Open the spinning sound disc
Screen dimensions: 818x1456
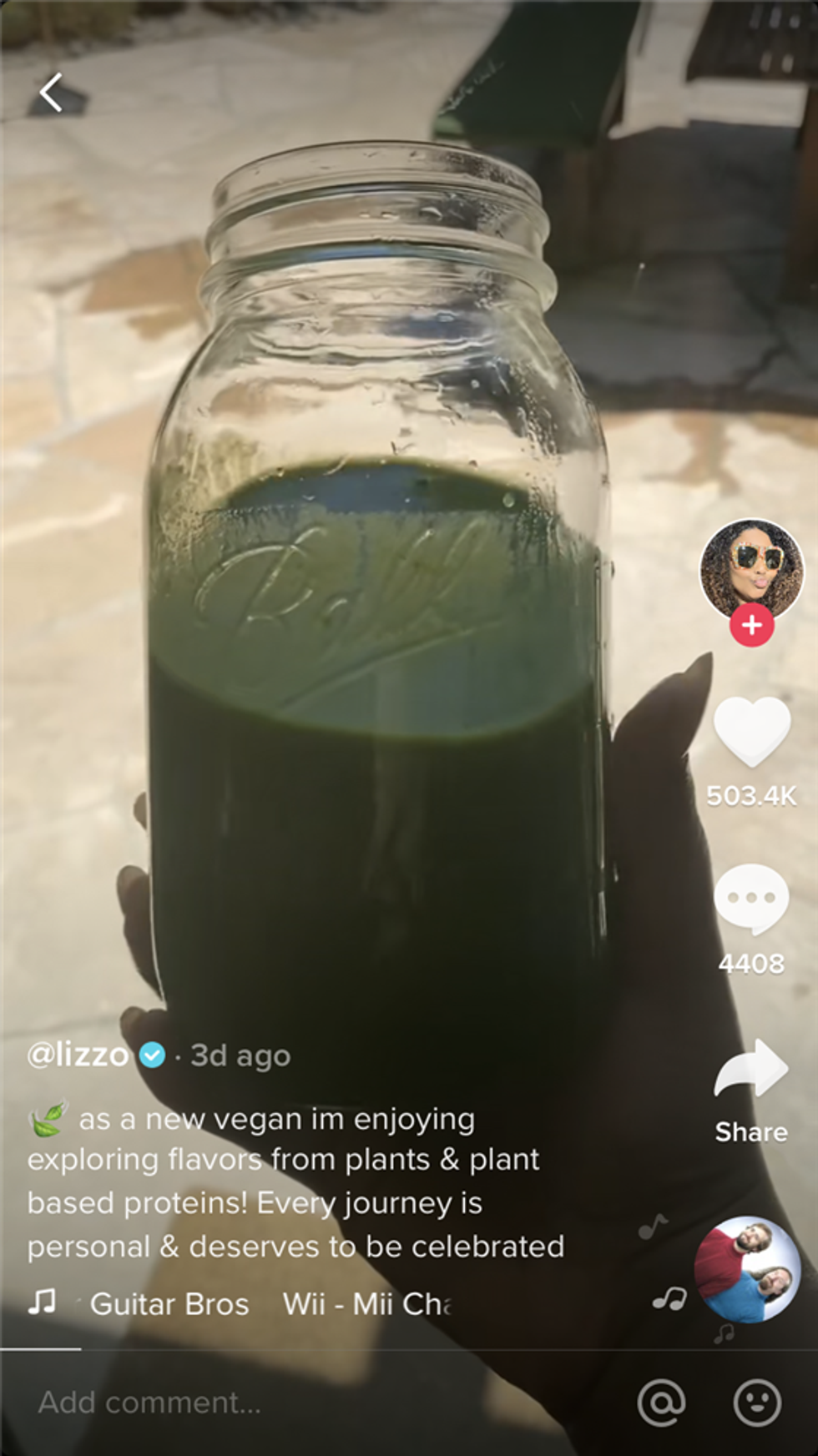point(748,1269)
